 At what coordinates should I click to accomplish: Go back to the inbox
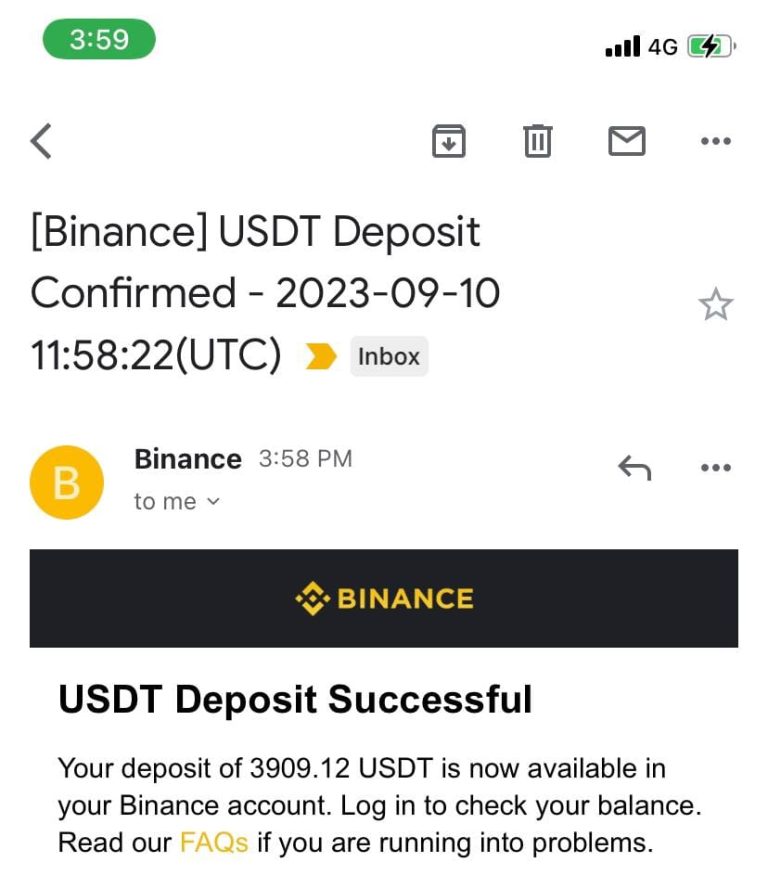pos(41,141)
